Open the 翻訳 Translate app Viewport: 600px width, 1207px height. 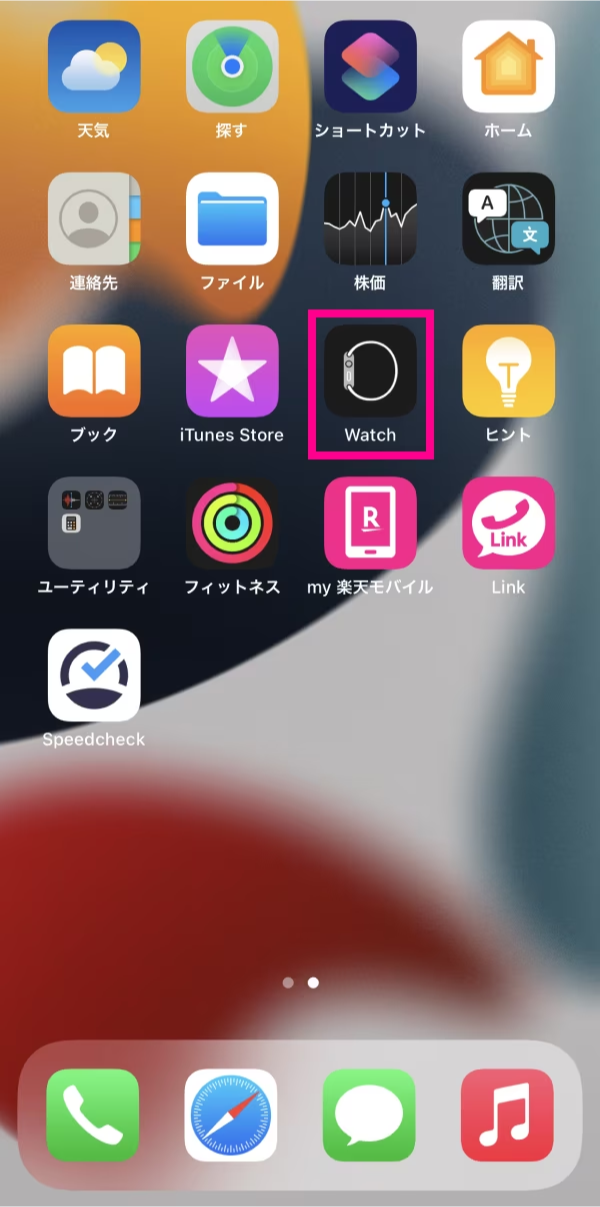[508, 219]
